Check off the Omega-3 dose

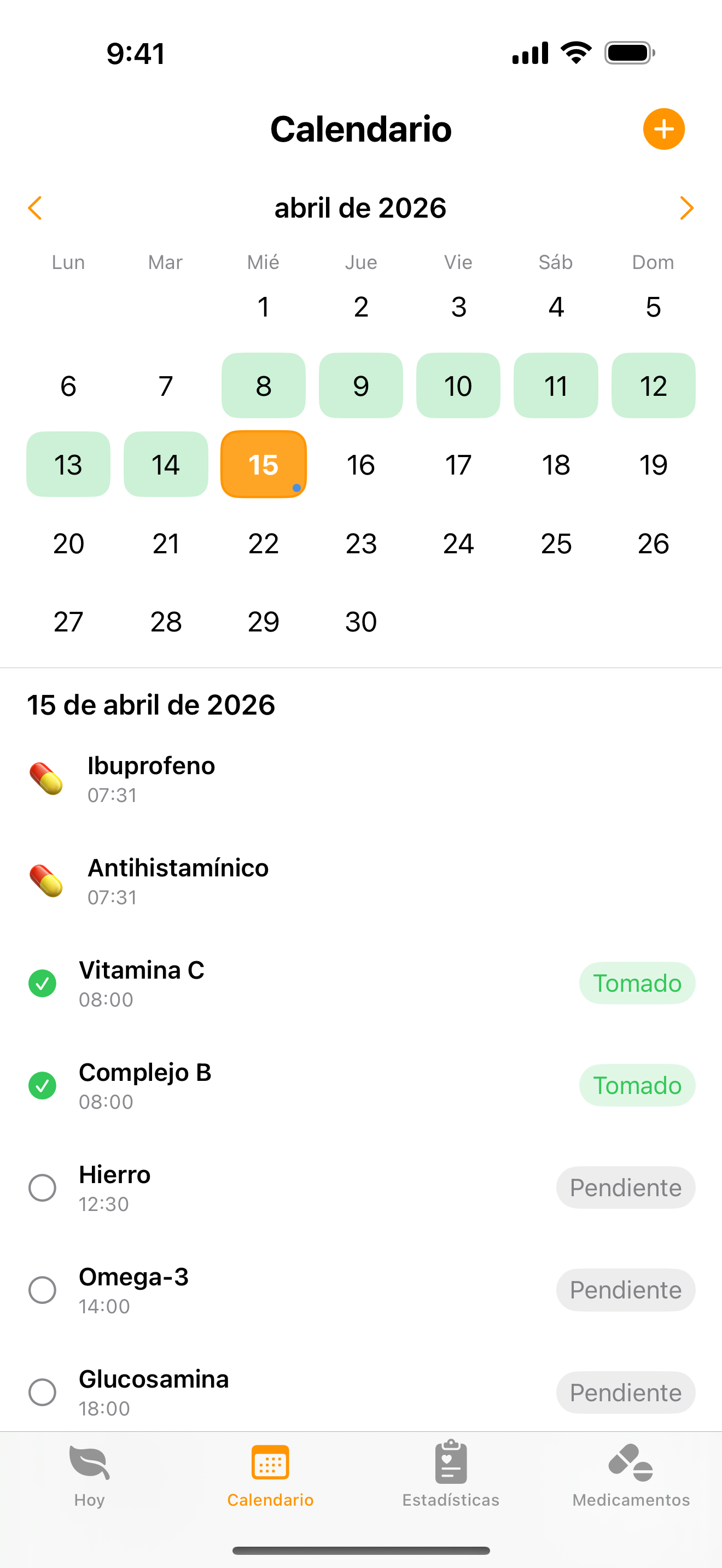coord(42,1290)
